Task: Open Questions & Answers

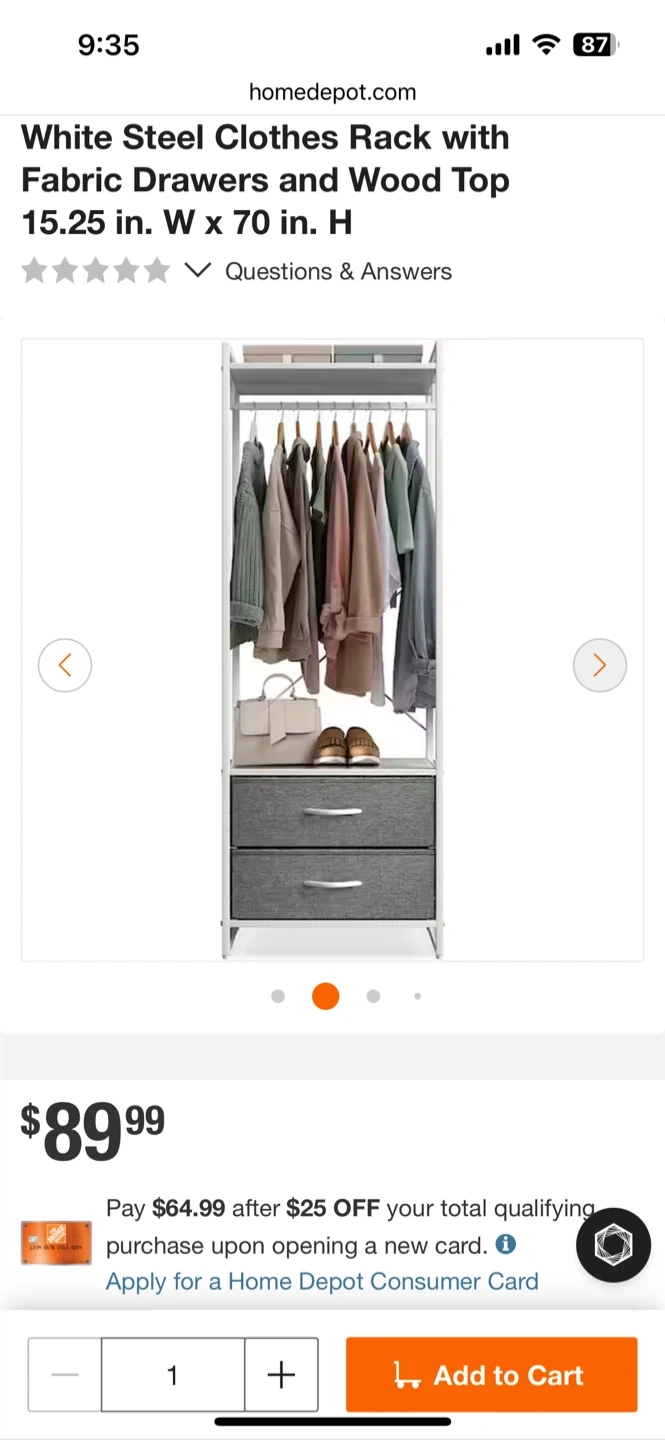Action: pos(338,271)
